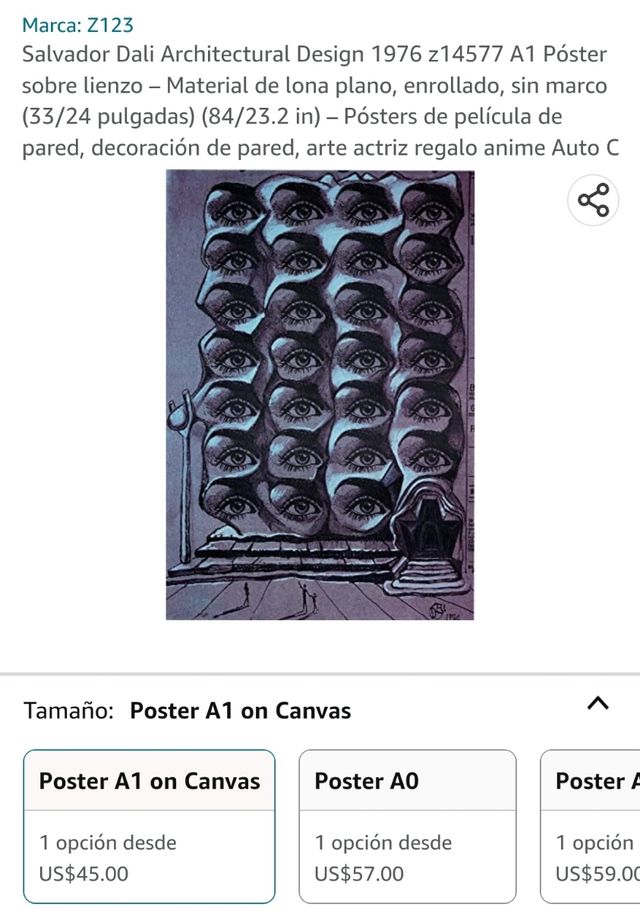Open the Z123 brand link

click(77, 25)
